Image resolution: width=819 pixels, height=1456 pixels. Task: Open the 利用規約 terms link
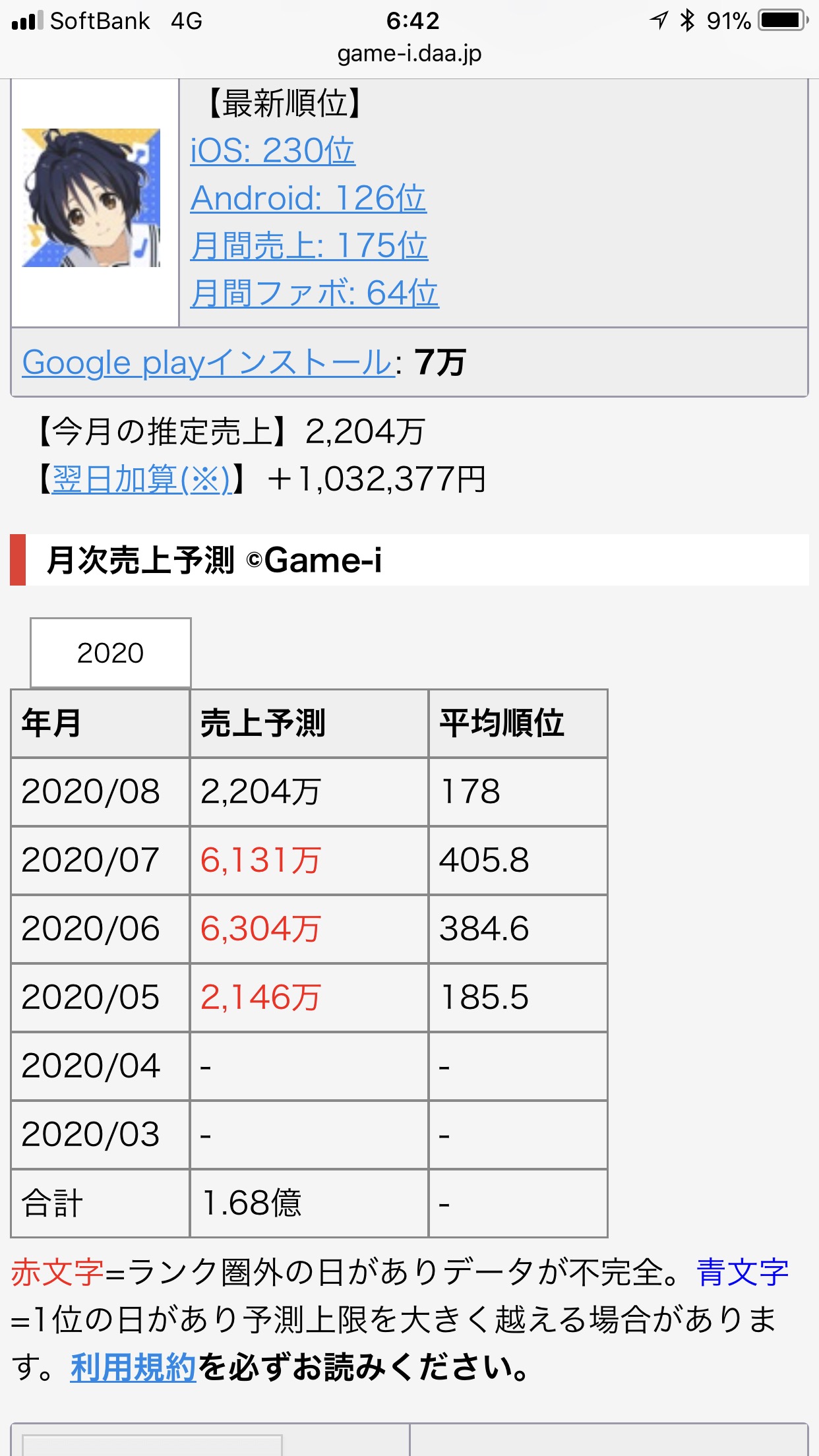(x=133, y=1367)
